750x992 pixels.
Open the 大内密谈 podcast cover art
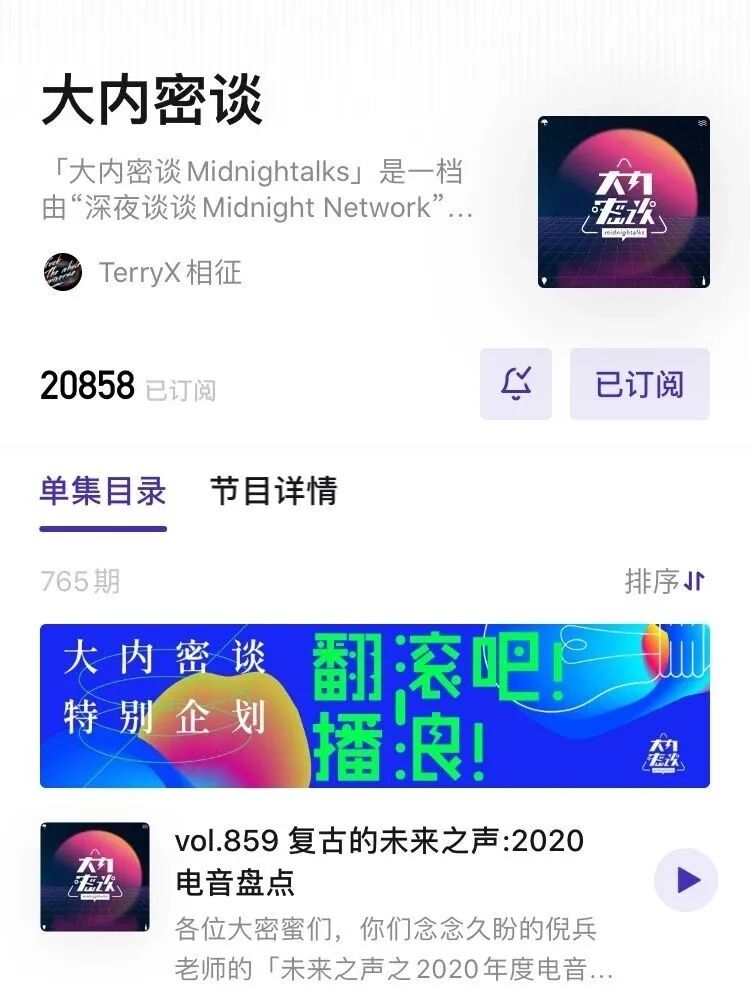click(624, 202)
